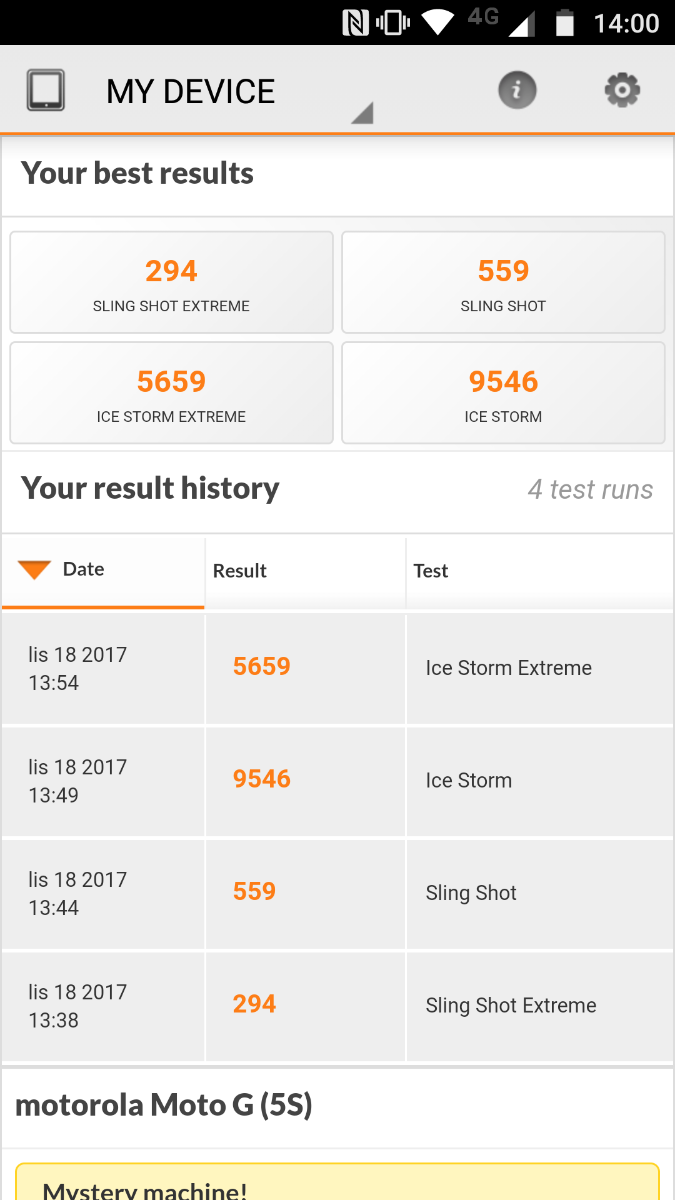Open the settings gear

(x=622, y=91)
